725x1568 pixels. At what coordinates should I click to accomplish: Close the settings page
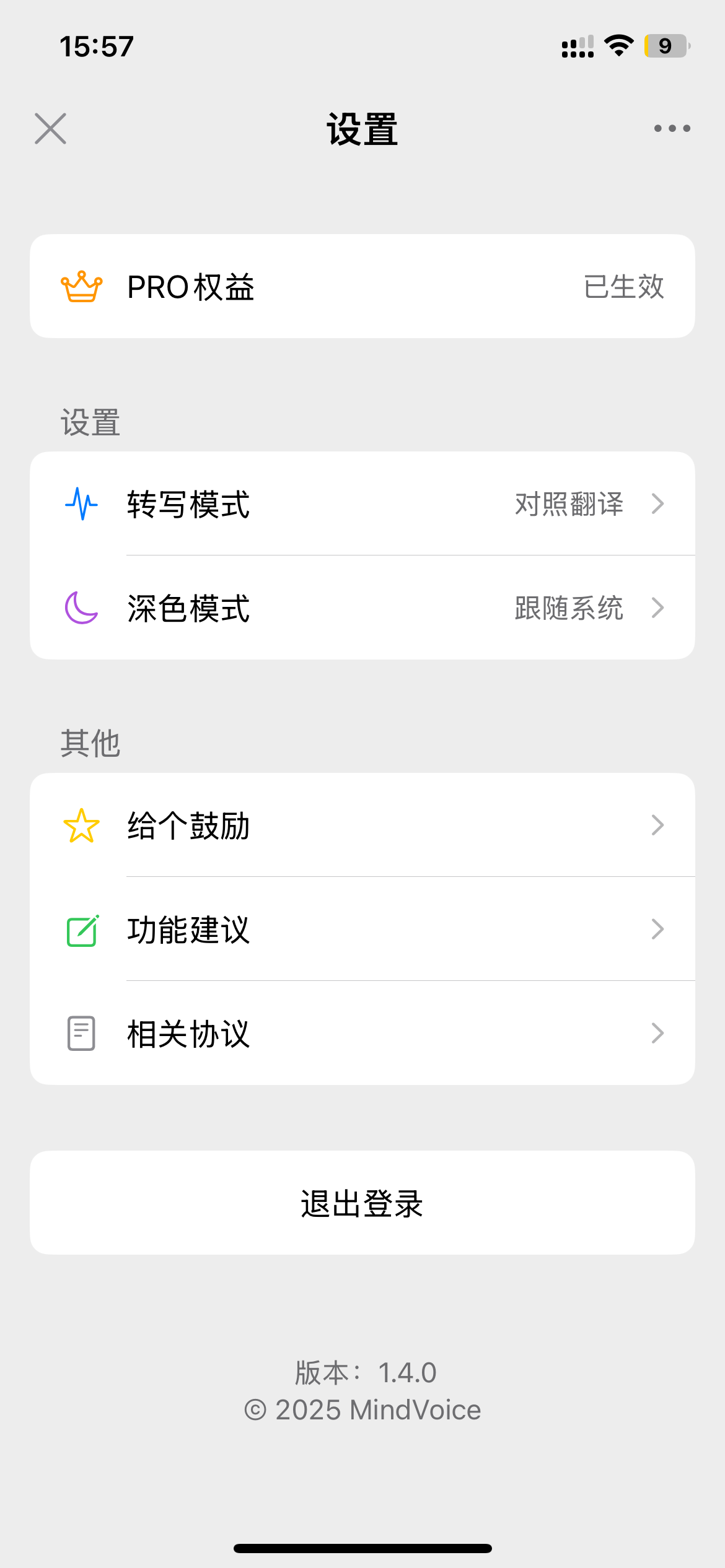50,129
